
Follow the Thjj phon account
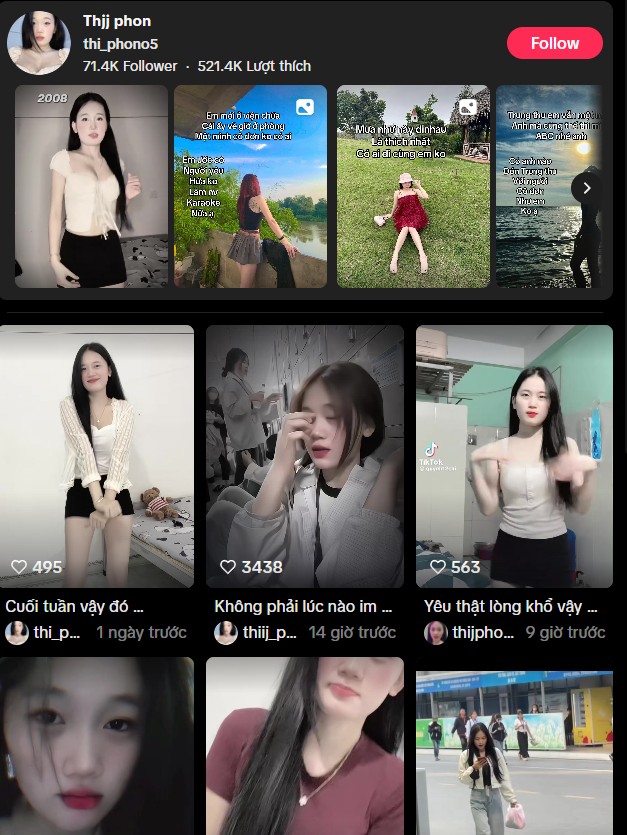[554, 43]
